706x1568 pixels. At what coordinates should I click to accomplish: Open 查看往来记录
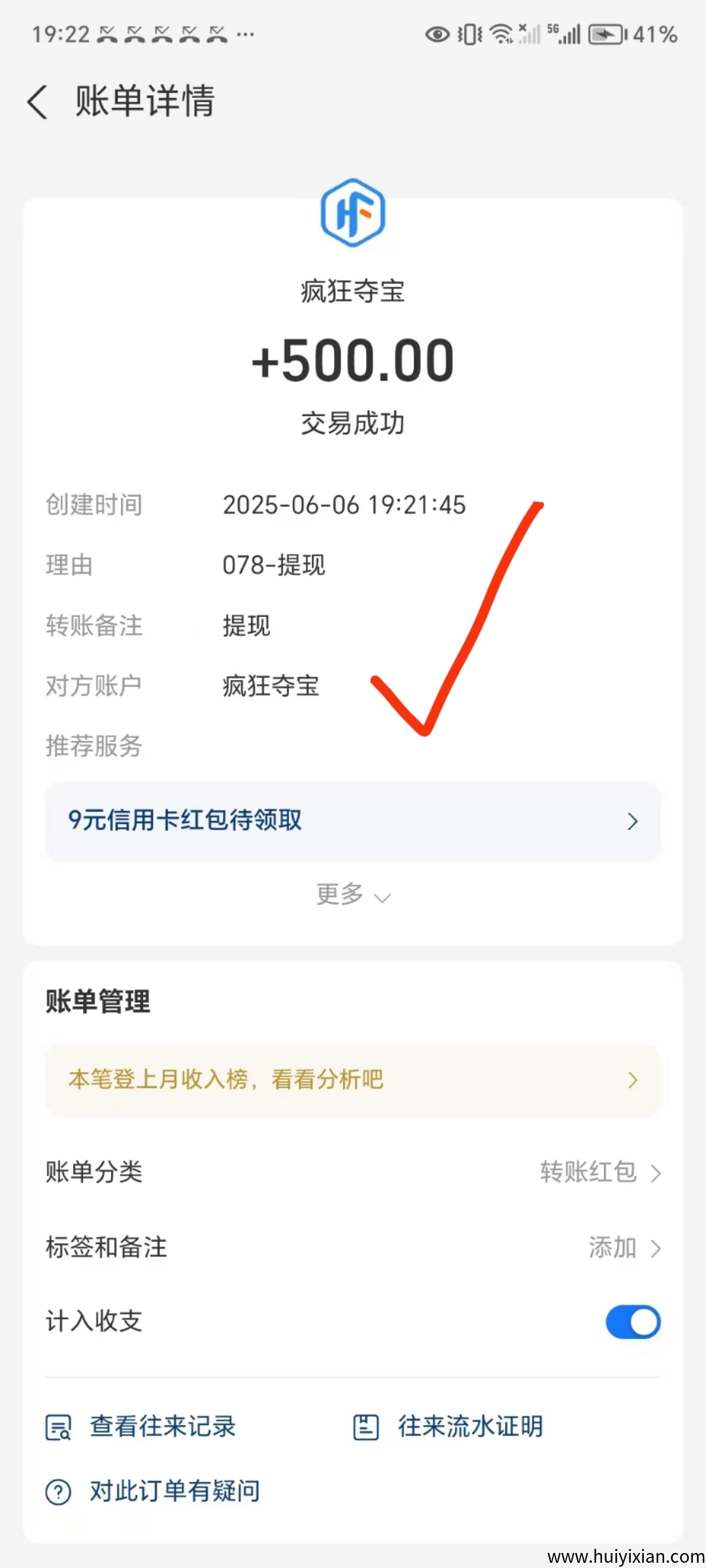point(141,1427)
